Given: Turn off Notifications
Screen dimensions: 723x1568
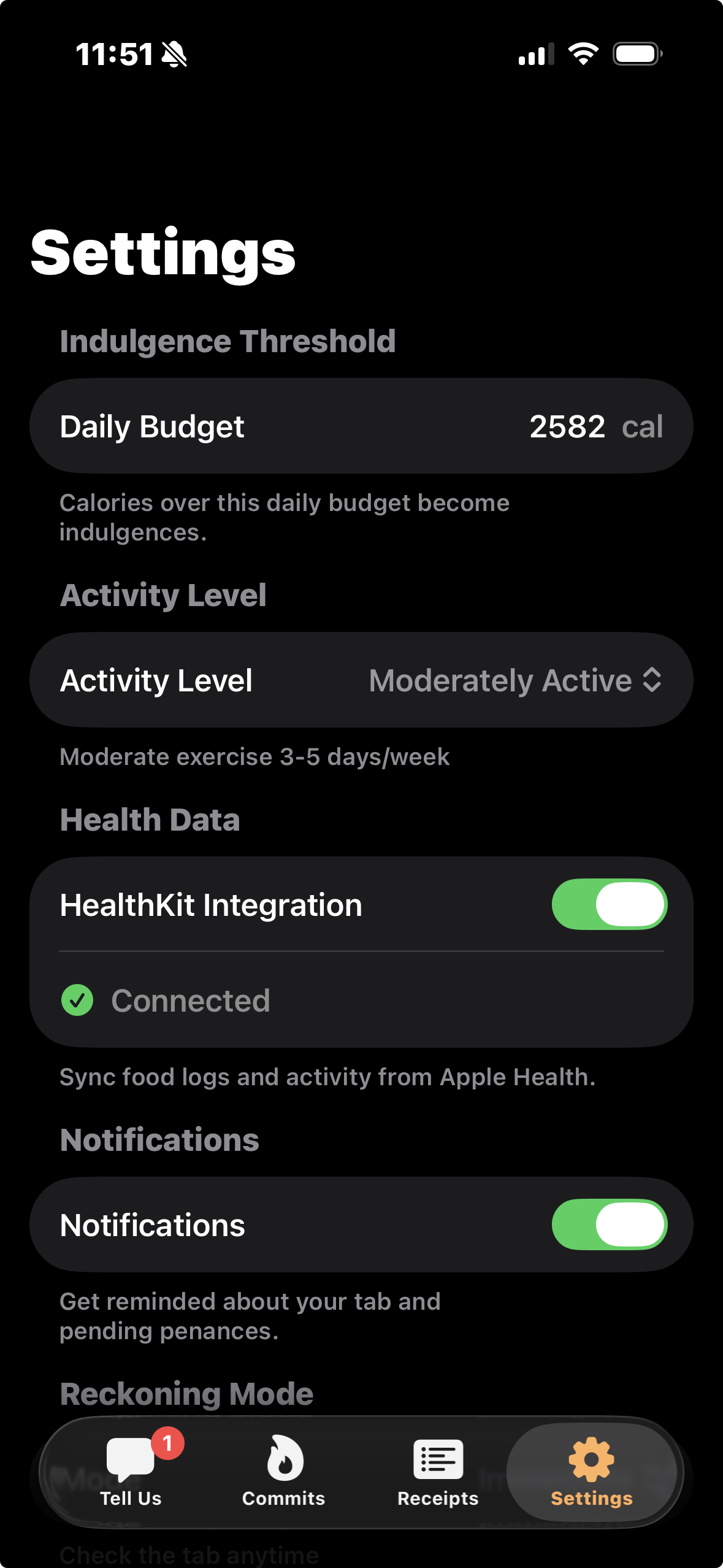Looking at the screenshot, I should click(610, 1224).
